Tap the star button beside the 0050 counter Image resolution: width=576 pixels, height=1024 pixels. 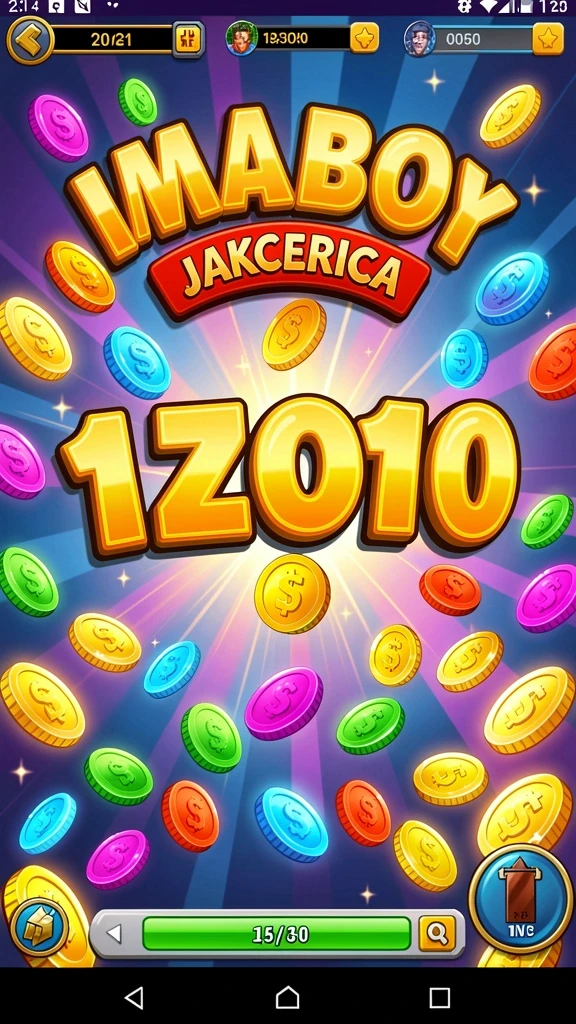pos(548,39)
